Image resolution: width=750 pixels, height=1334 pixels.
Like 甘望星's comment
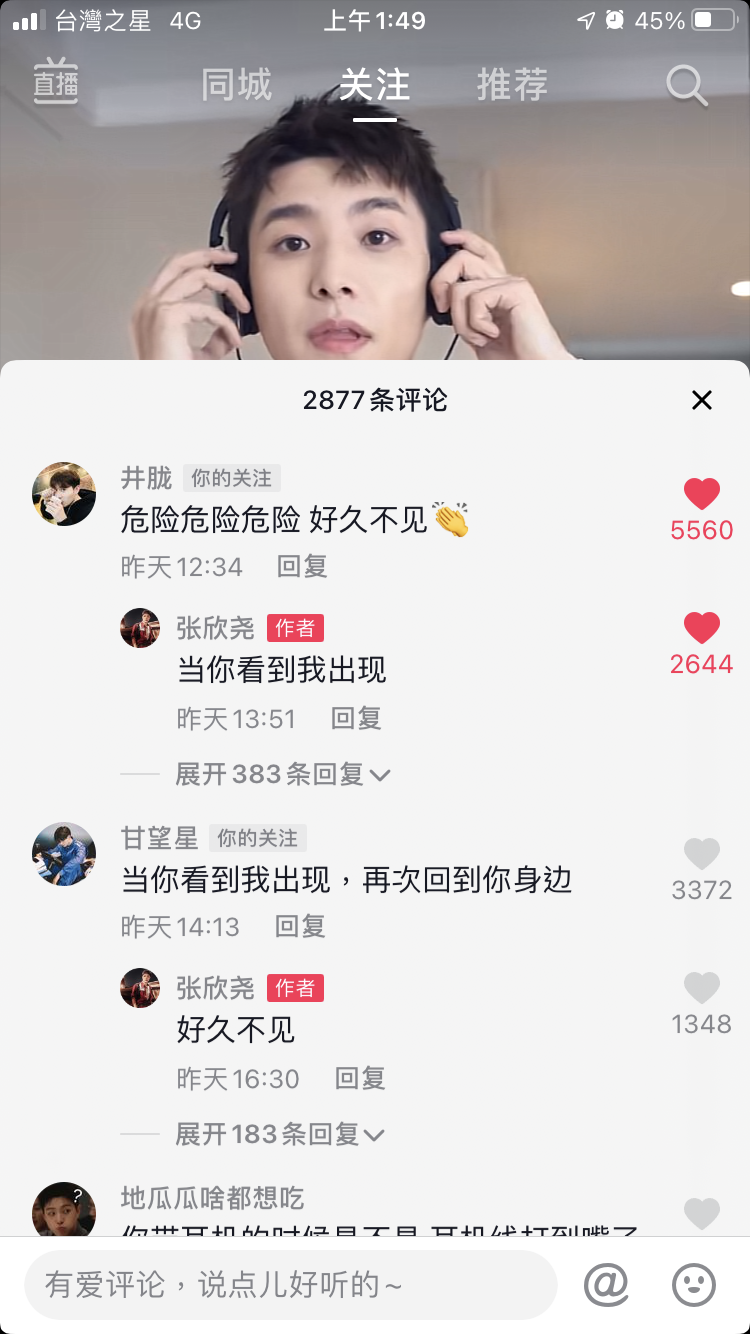pos(701,854)
